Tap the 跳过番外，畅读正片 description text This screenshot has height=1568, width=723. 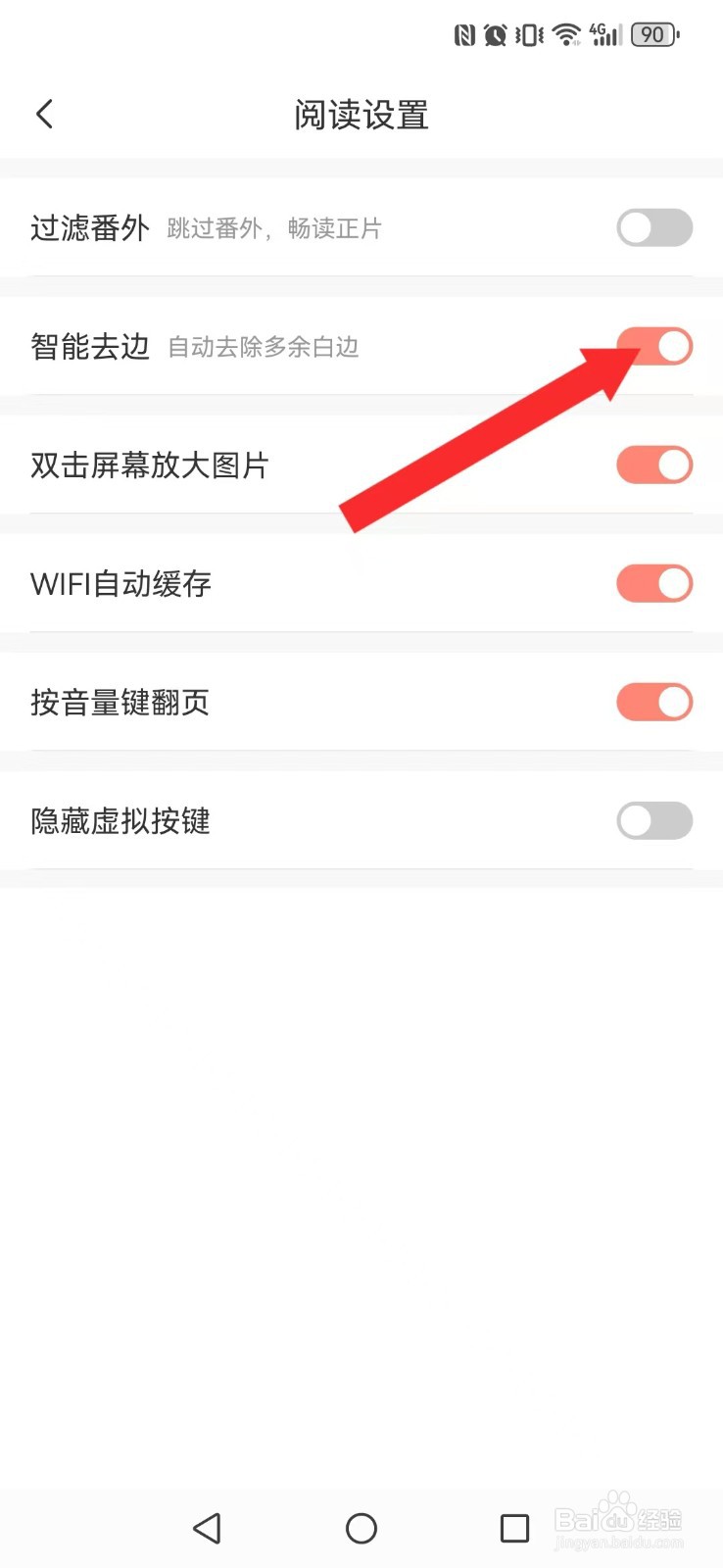tap(270, 229)
